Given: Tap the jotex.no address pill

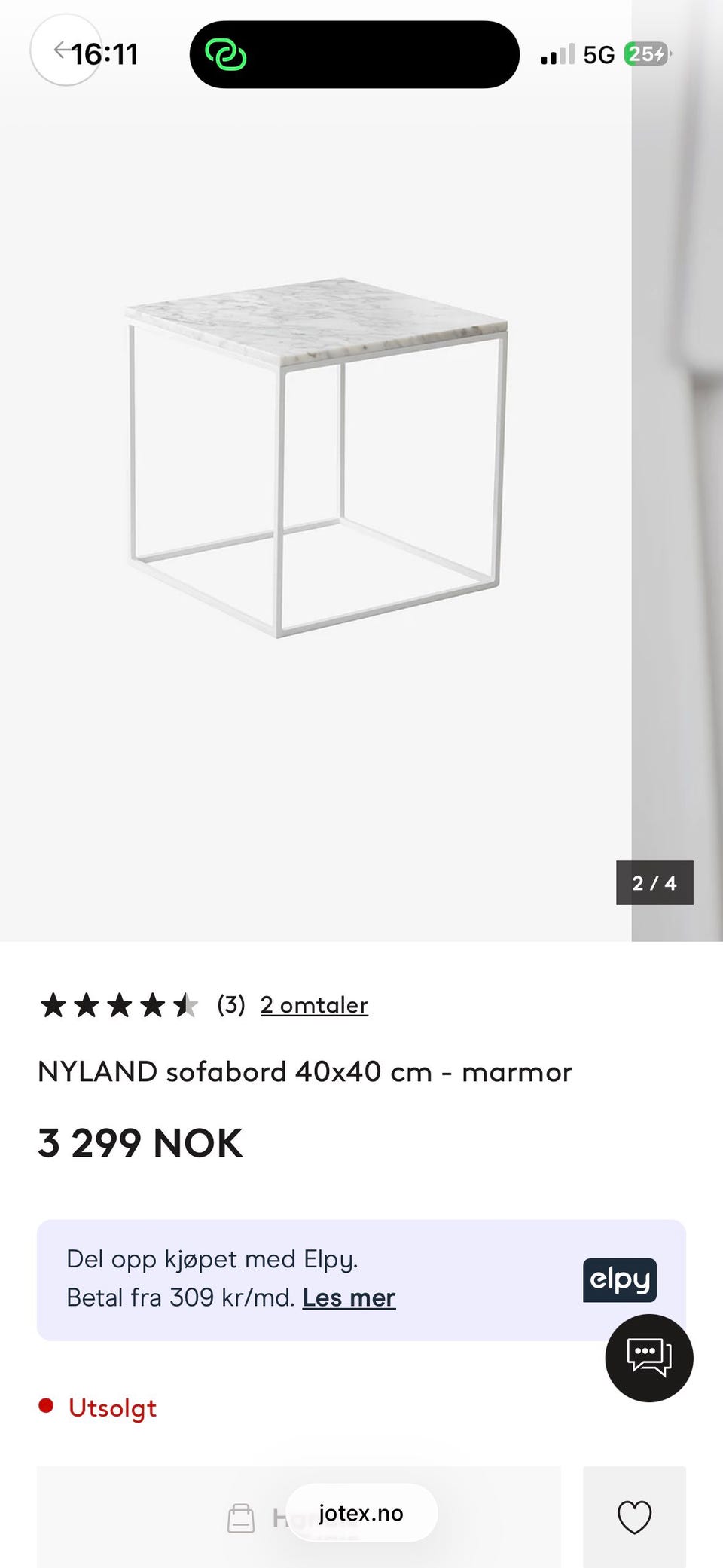Looking at the screenshot, I should (x=361, y=1513).
